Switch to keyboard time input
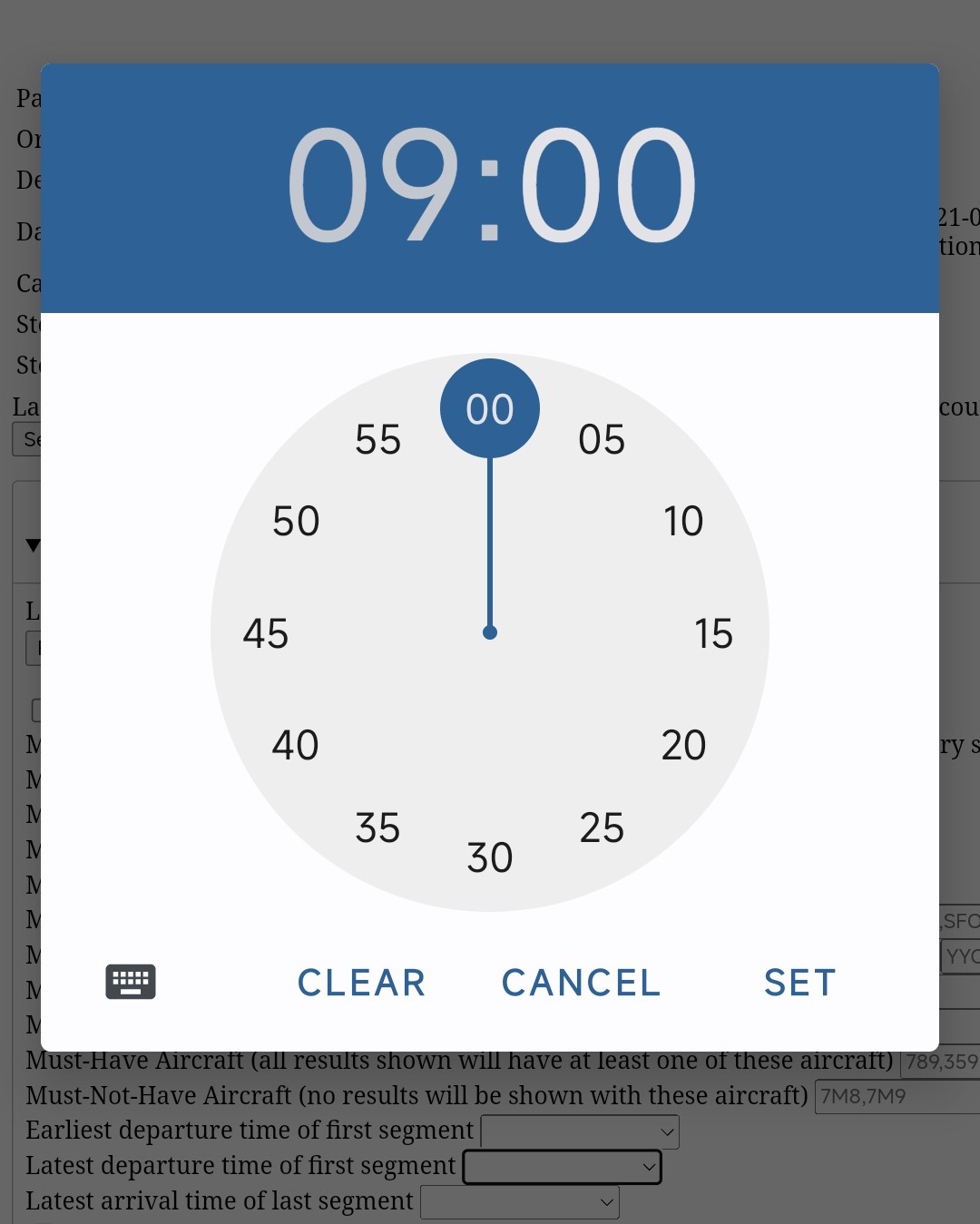This screenshot has height=1224, width=980. click(x=131, y=982)
